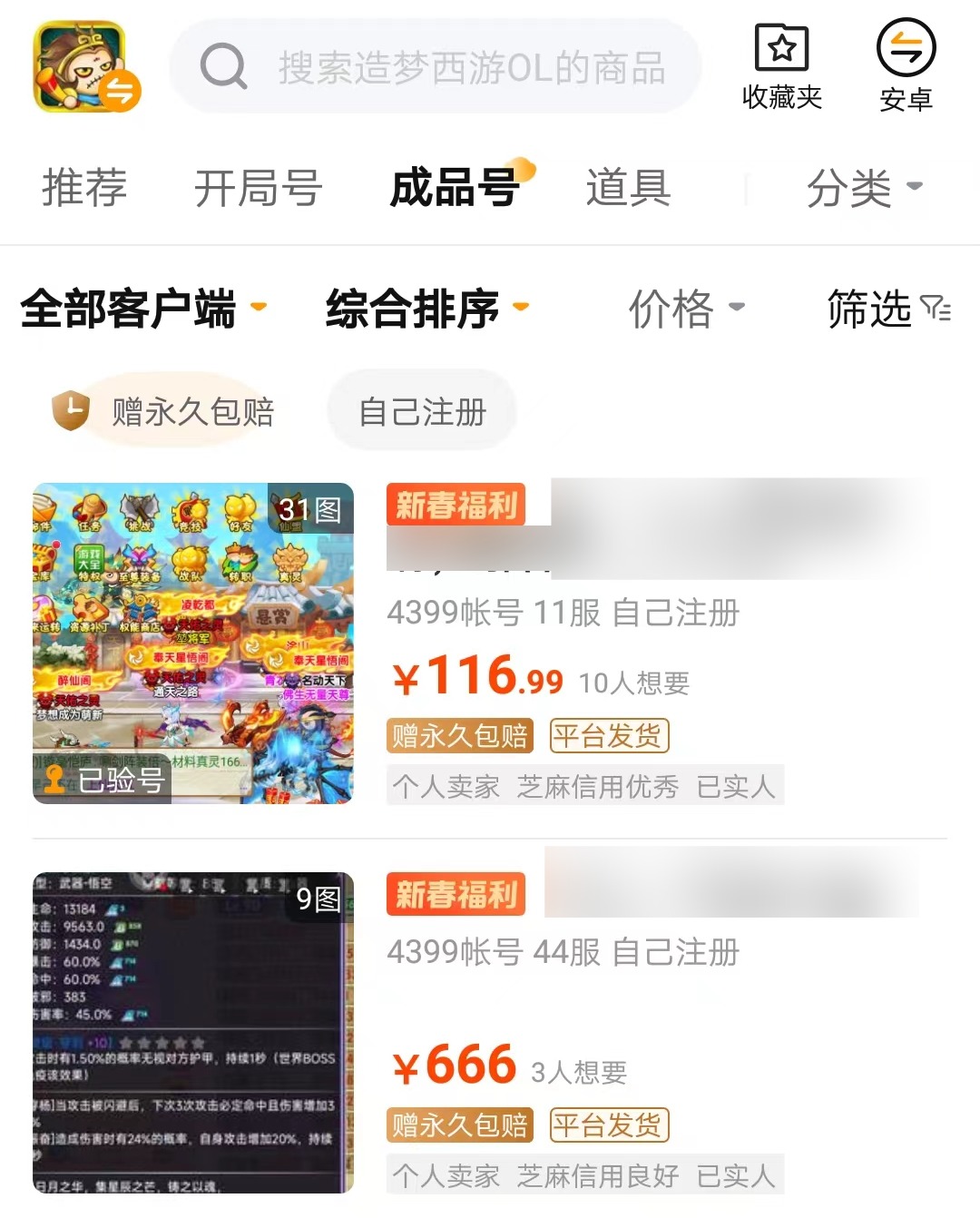Open the 综合排序 sorting dropdown

point(426,309)
